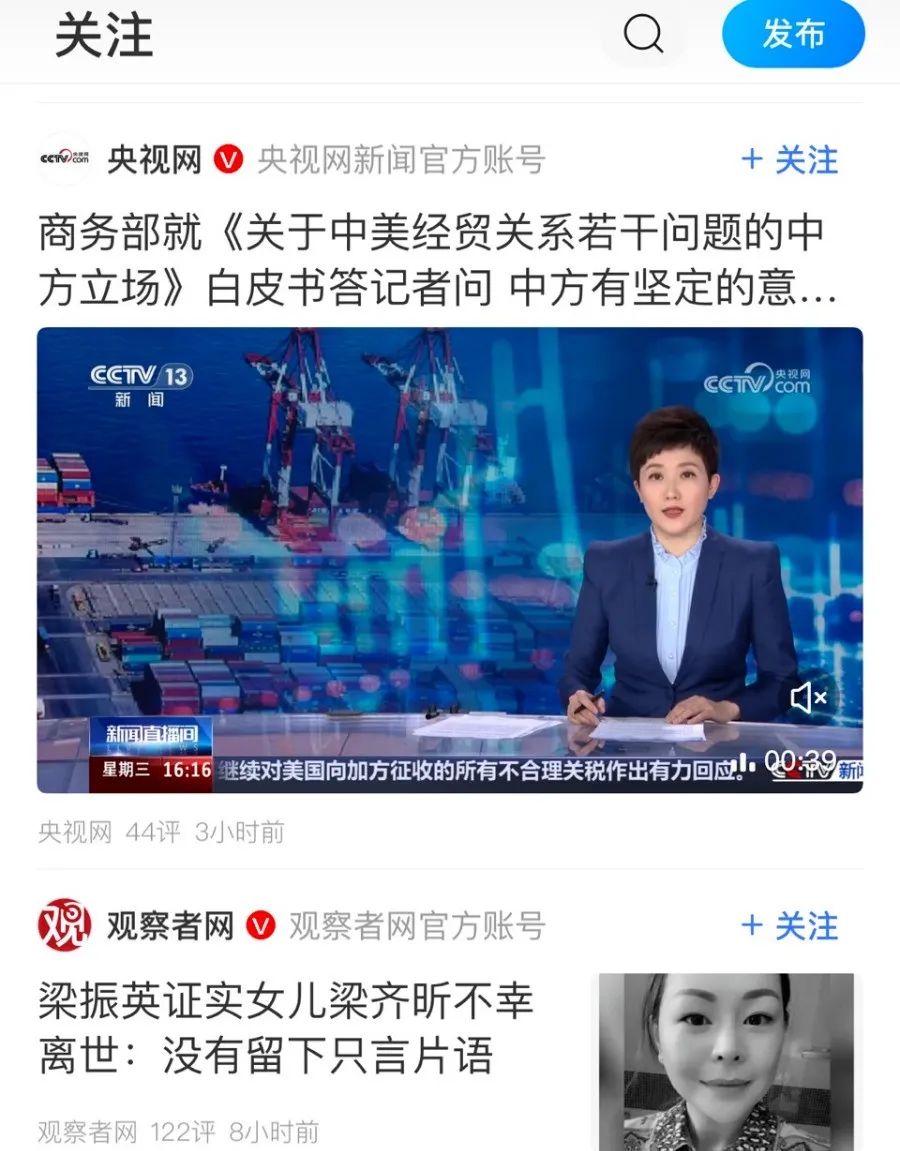Screen dimensions: 900x1151
Task: Open the search icon
Action: 643,35
